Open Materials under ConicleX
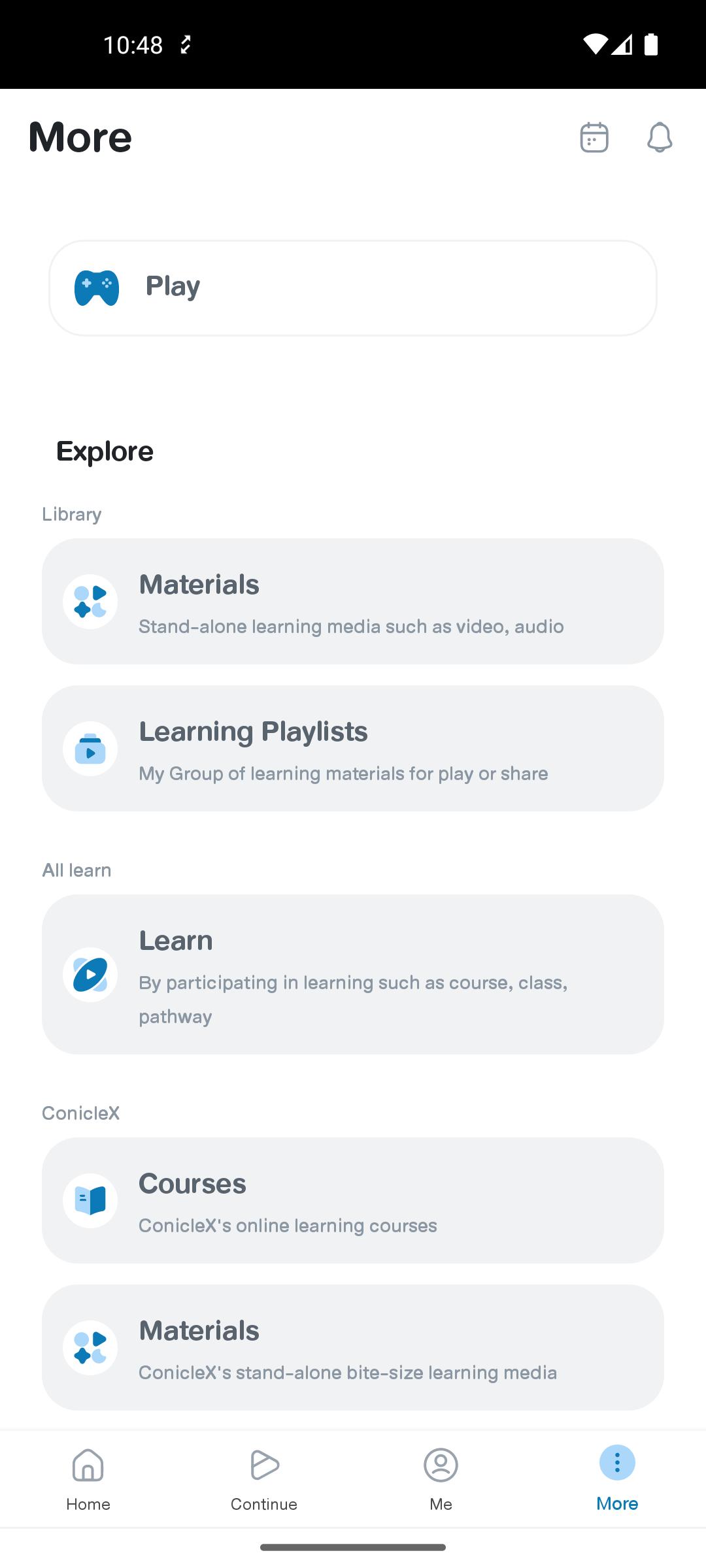This screenshot has height=1568, width=706. pos(353,1347)
